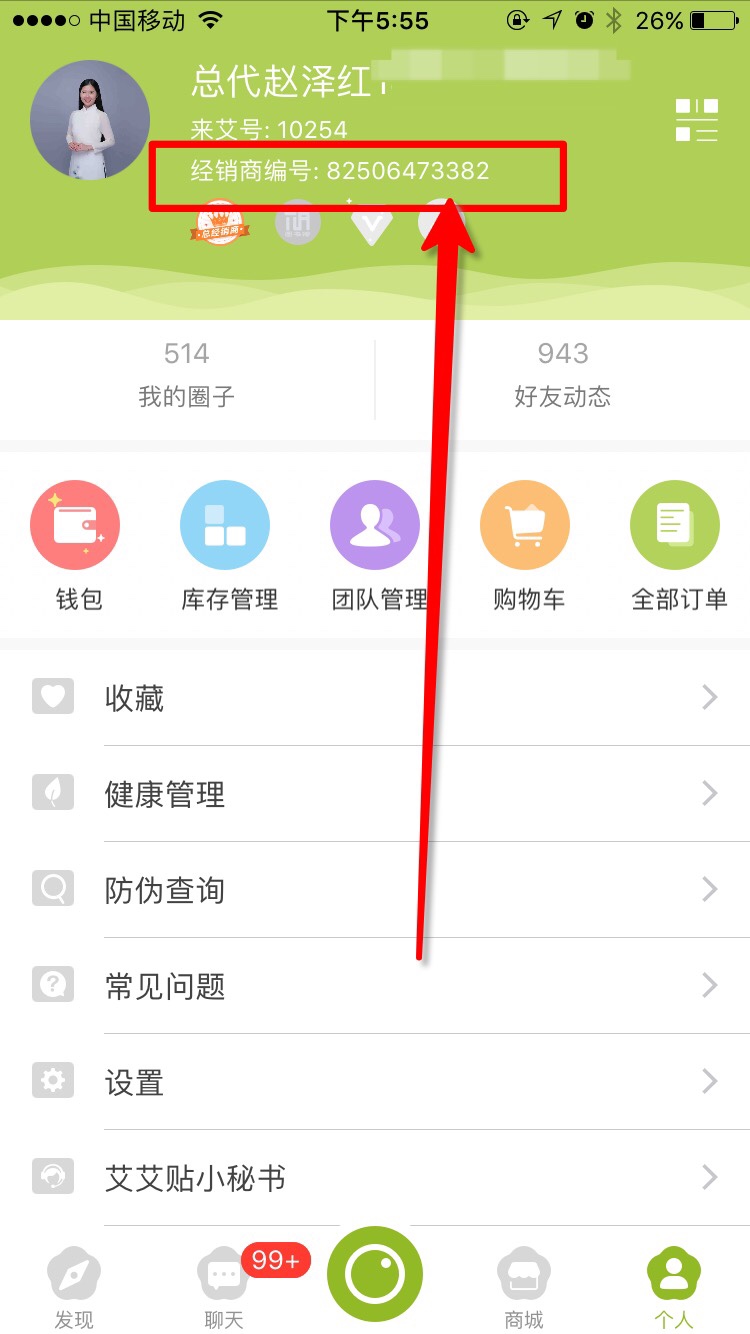The width and height of the screenshot is (750, 1334).
Task: Show 全部订单
Action: point(676,545)
